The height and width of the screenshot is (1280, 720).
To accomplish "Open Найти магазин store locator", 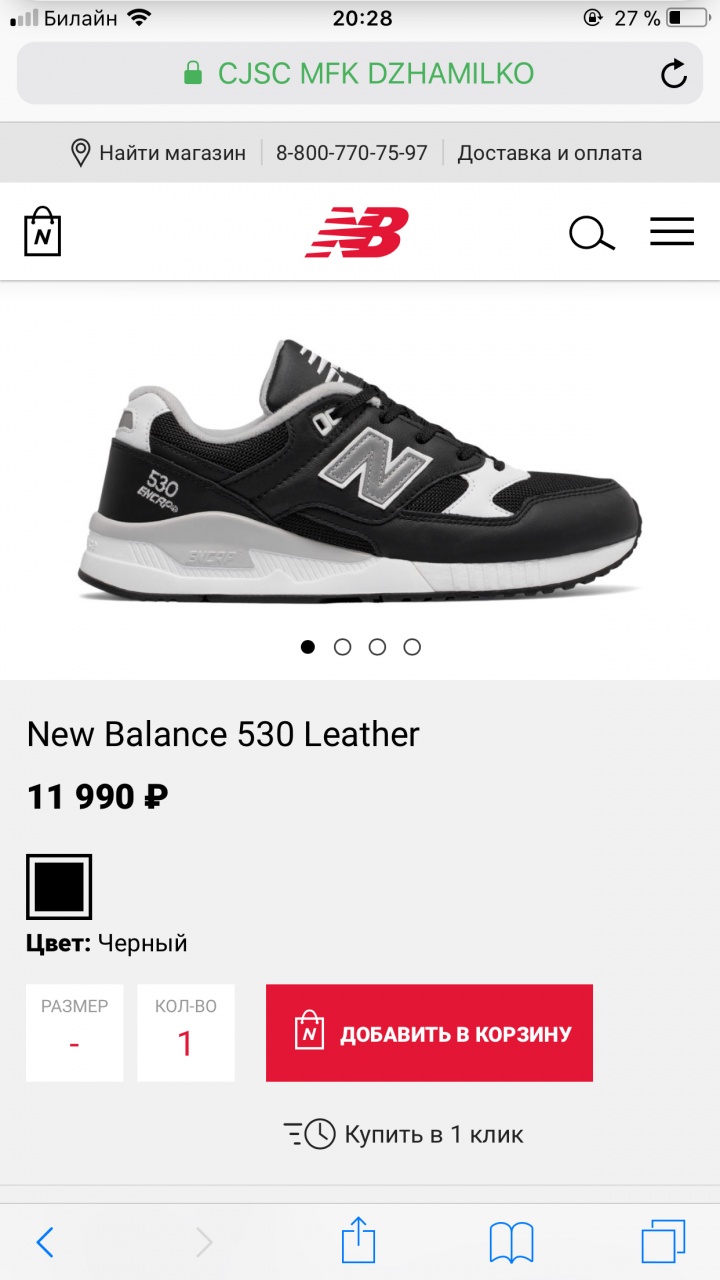I will pos(158,153).
